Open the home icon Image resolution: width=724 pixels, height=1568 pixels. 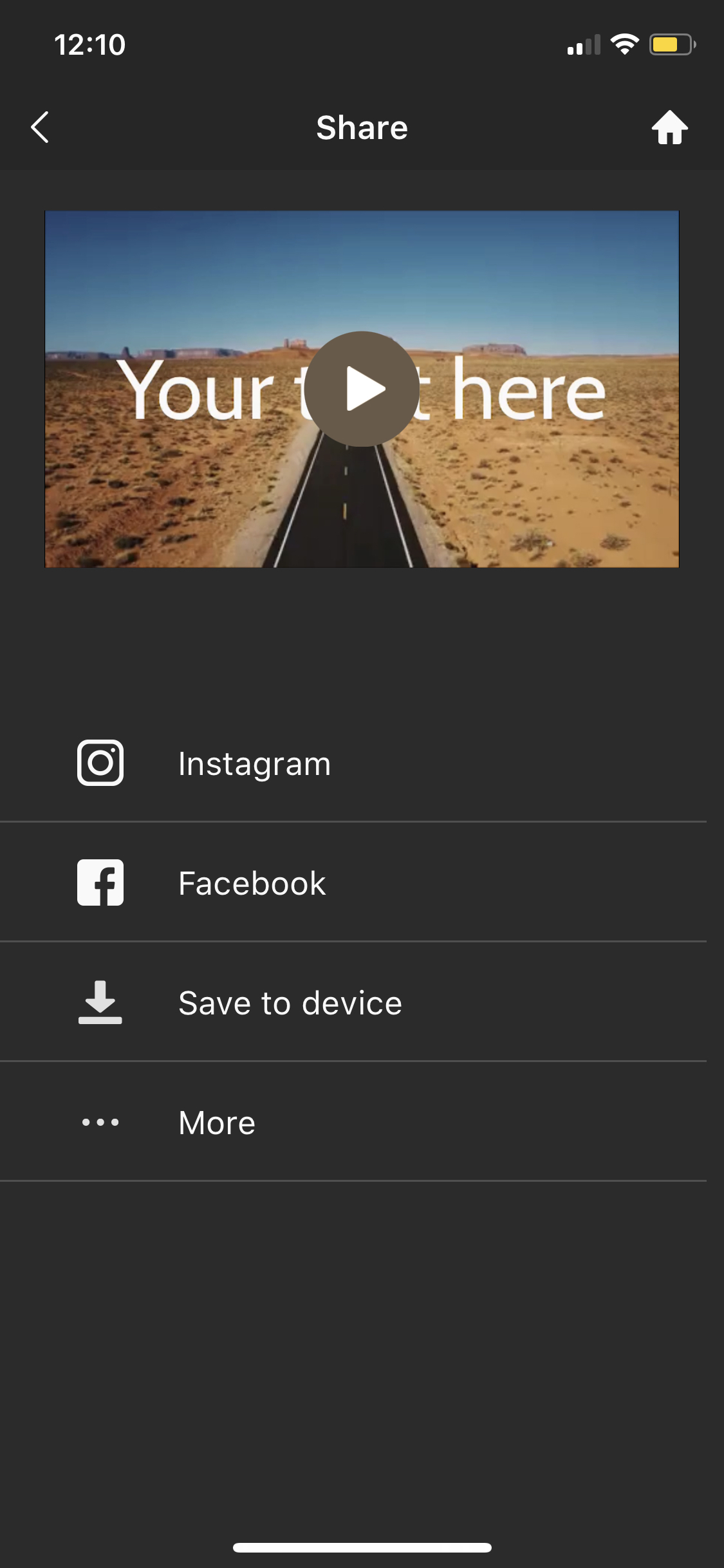669,127
